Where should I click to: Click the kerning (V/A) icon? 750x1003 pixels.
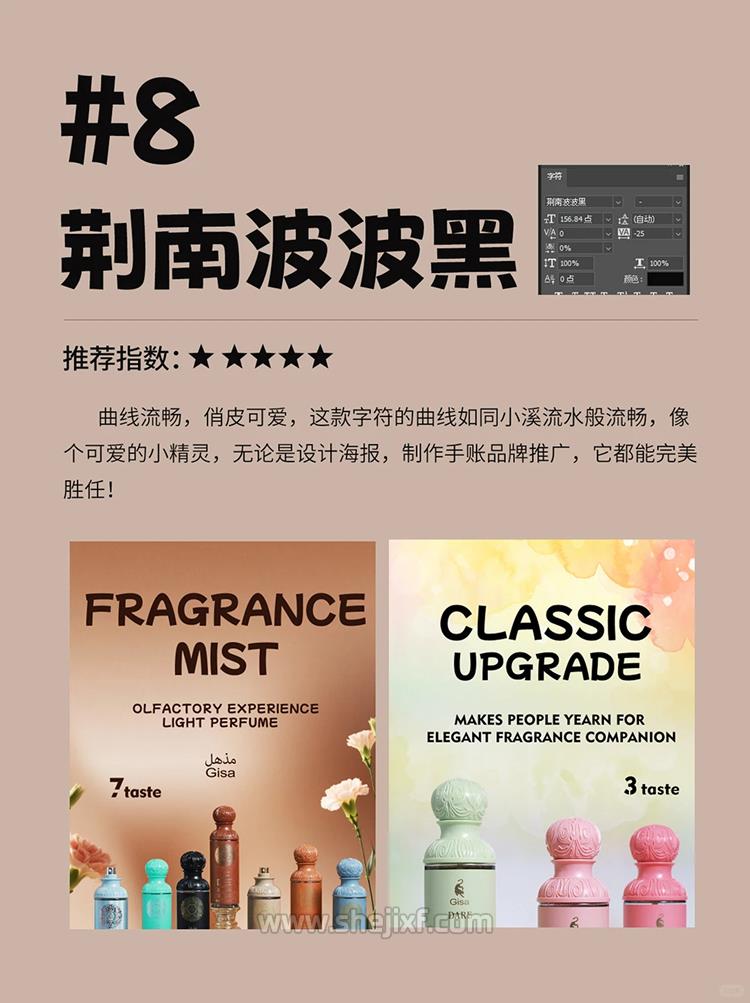[550, 231]
